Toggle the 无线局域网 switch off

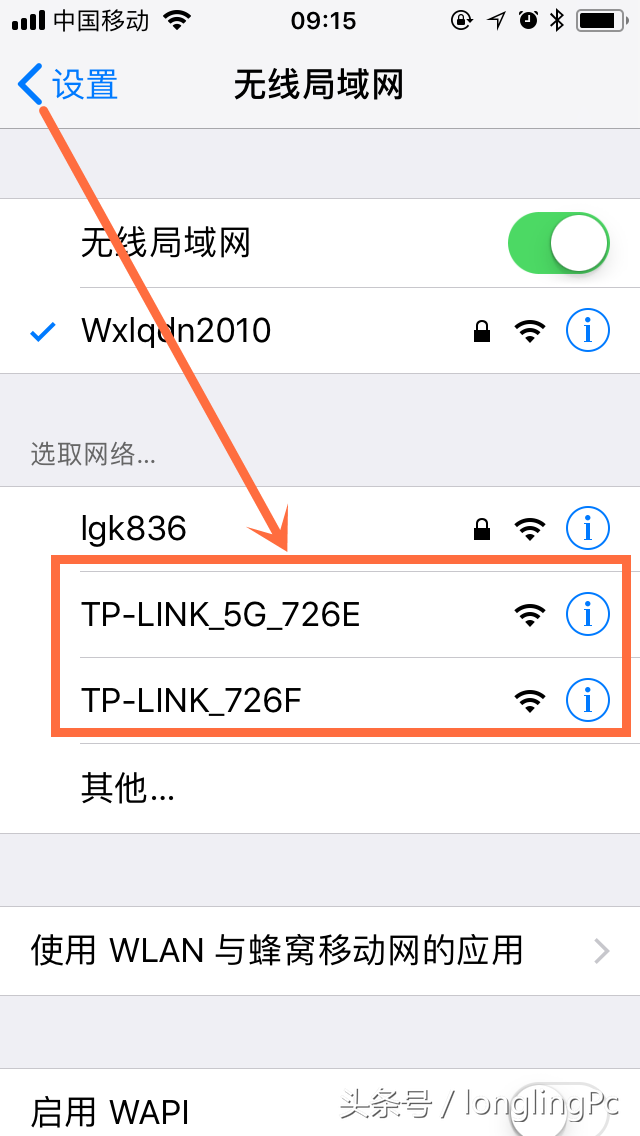[558, 243]
